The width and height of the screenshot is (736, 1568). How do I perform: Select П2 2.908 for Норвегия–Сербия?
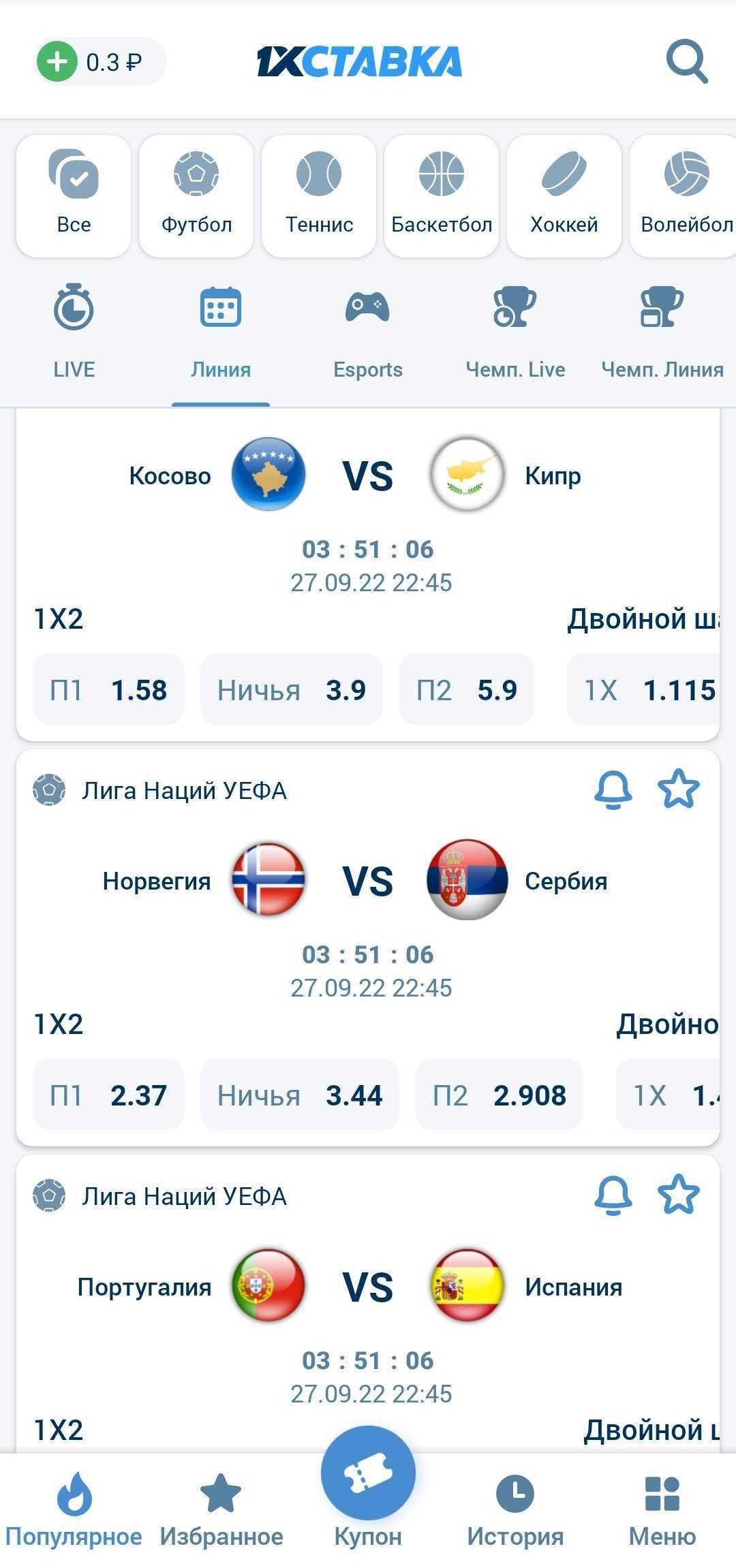point(499,1095)
